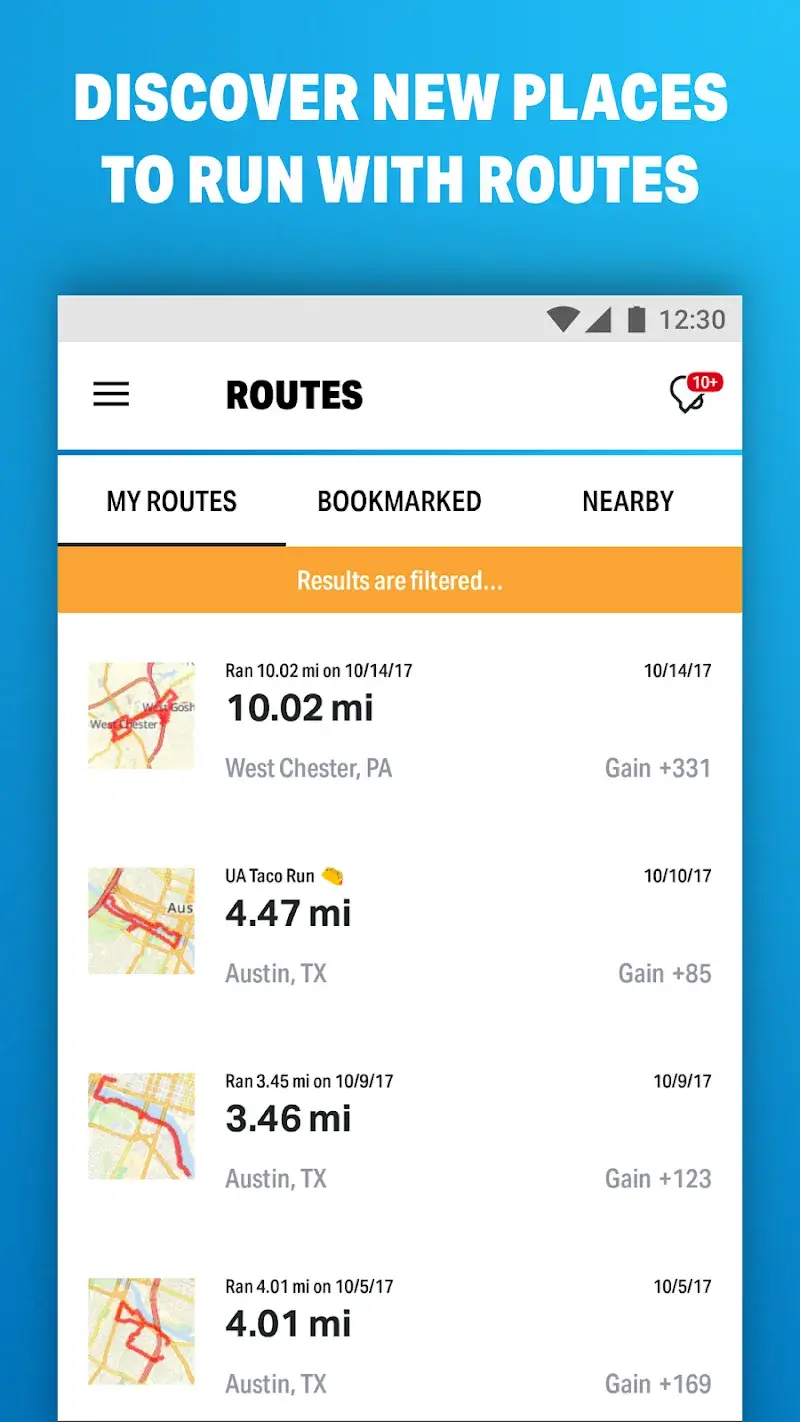The image size is (800, 1422).
Task: Open notifications via the shoe icon
Action: click(x=688, y=398)
